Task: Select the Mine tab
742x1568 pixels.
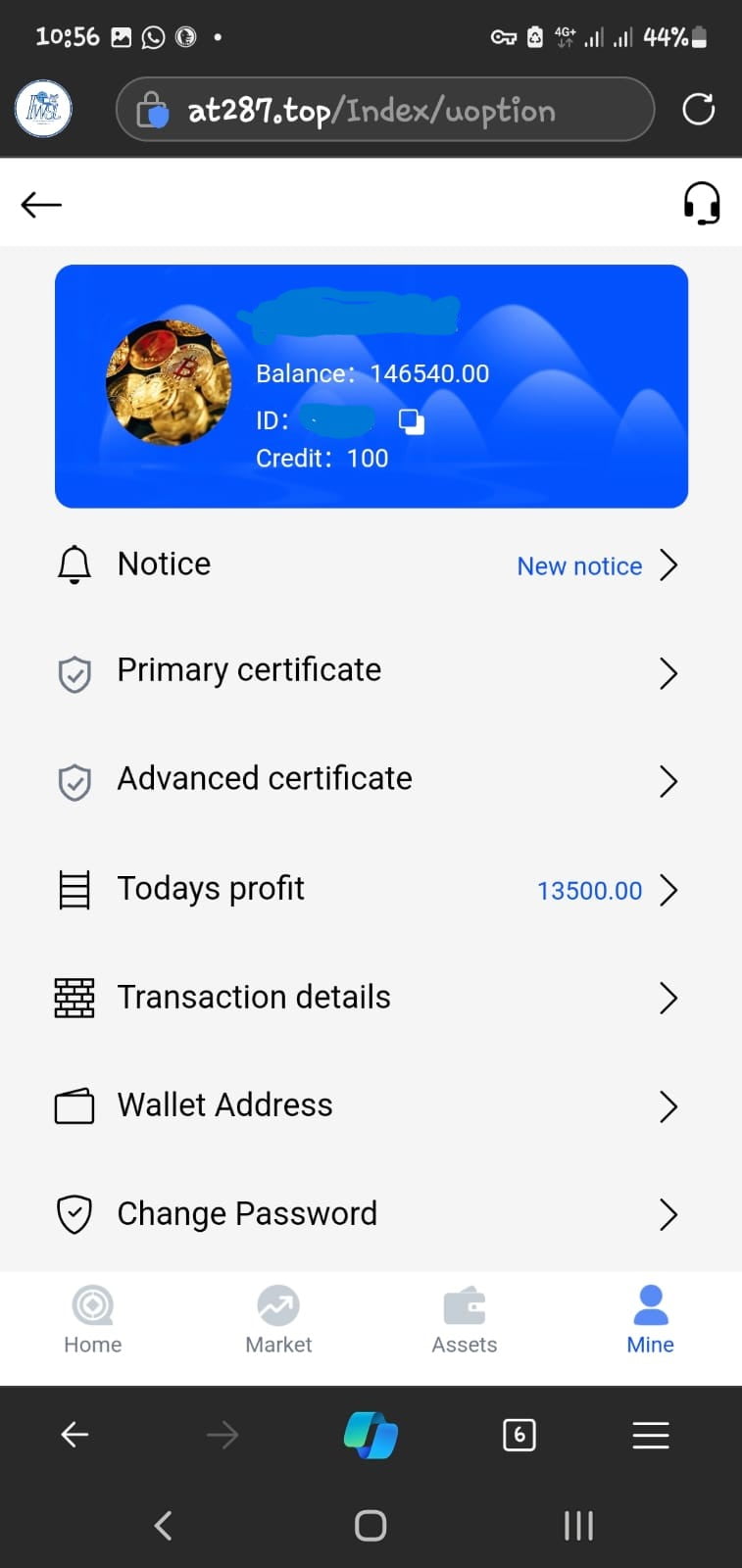Action: (650, 1320)
